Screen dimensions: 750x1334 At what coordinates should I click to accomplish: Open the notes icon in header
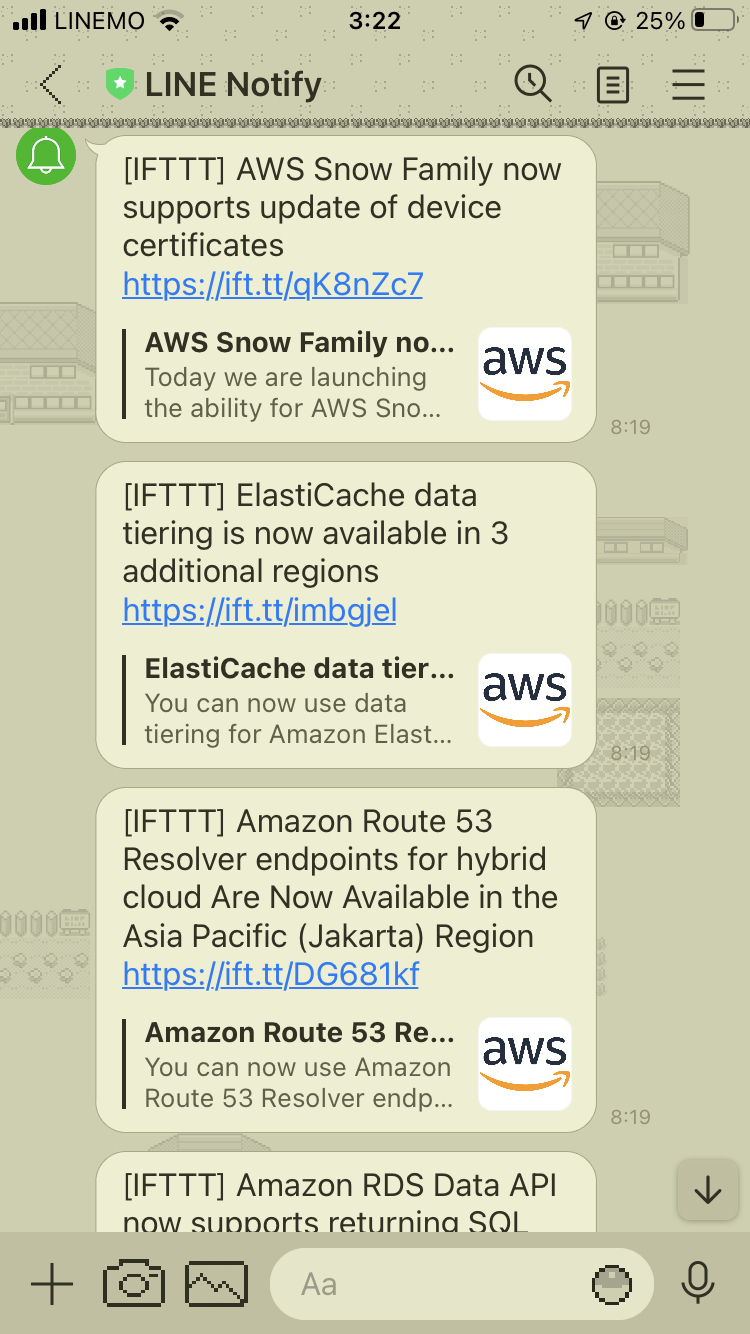tap(612, 85)
